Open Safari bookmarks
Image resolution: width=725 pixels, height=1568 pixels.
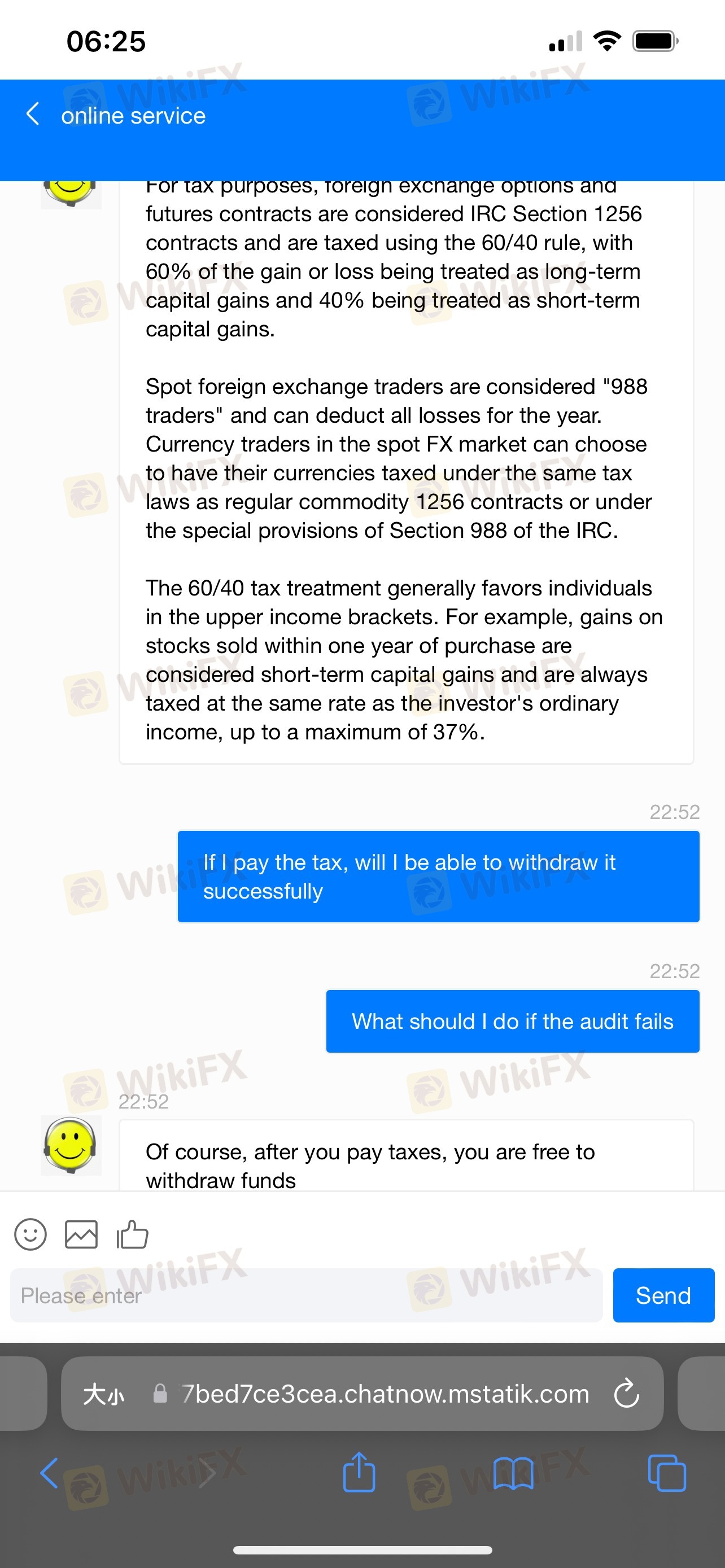click(513, 1473)
